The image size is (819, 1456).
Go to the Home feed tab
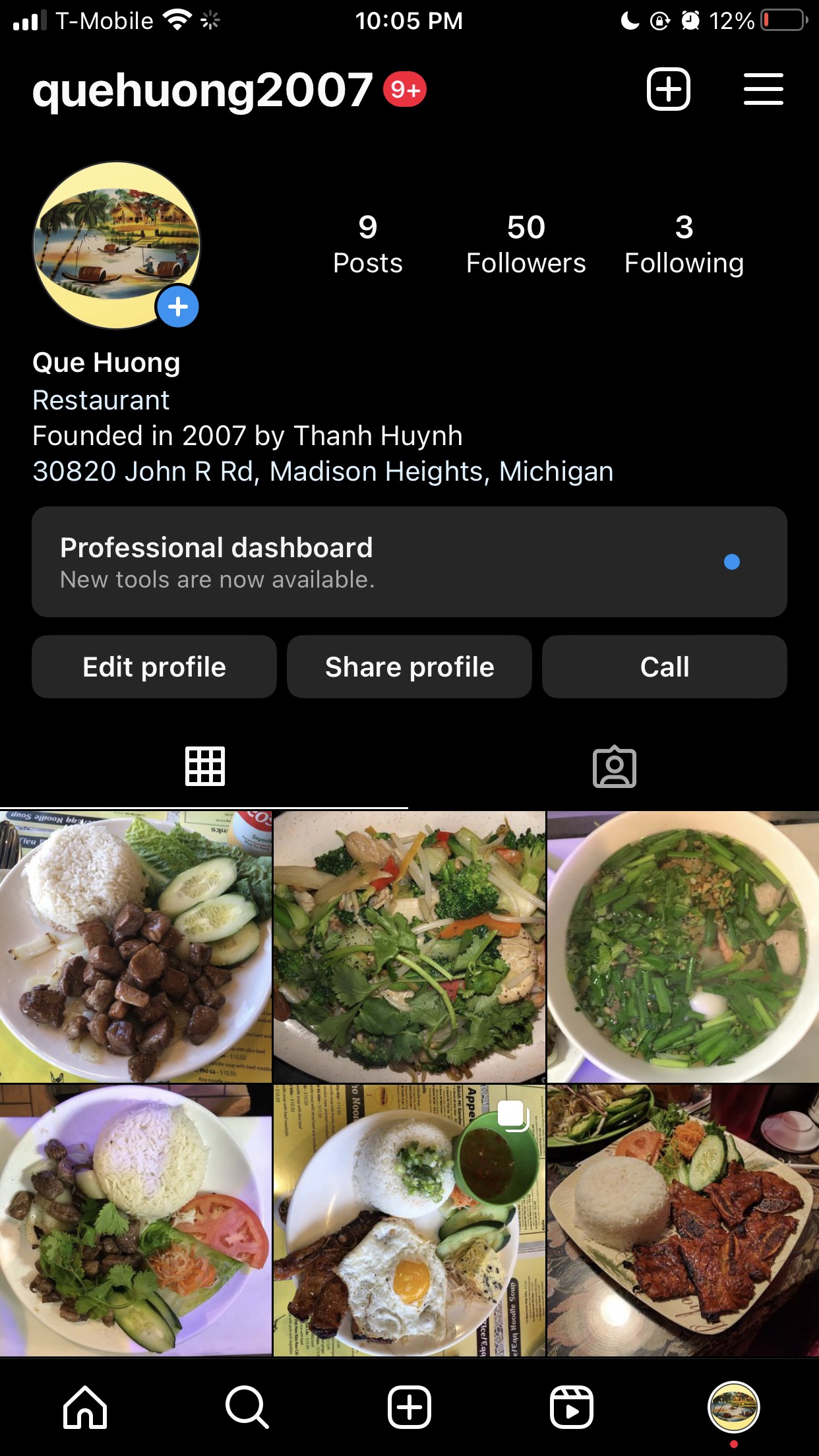pos(85,1407)
